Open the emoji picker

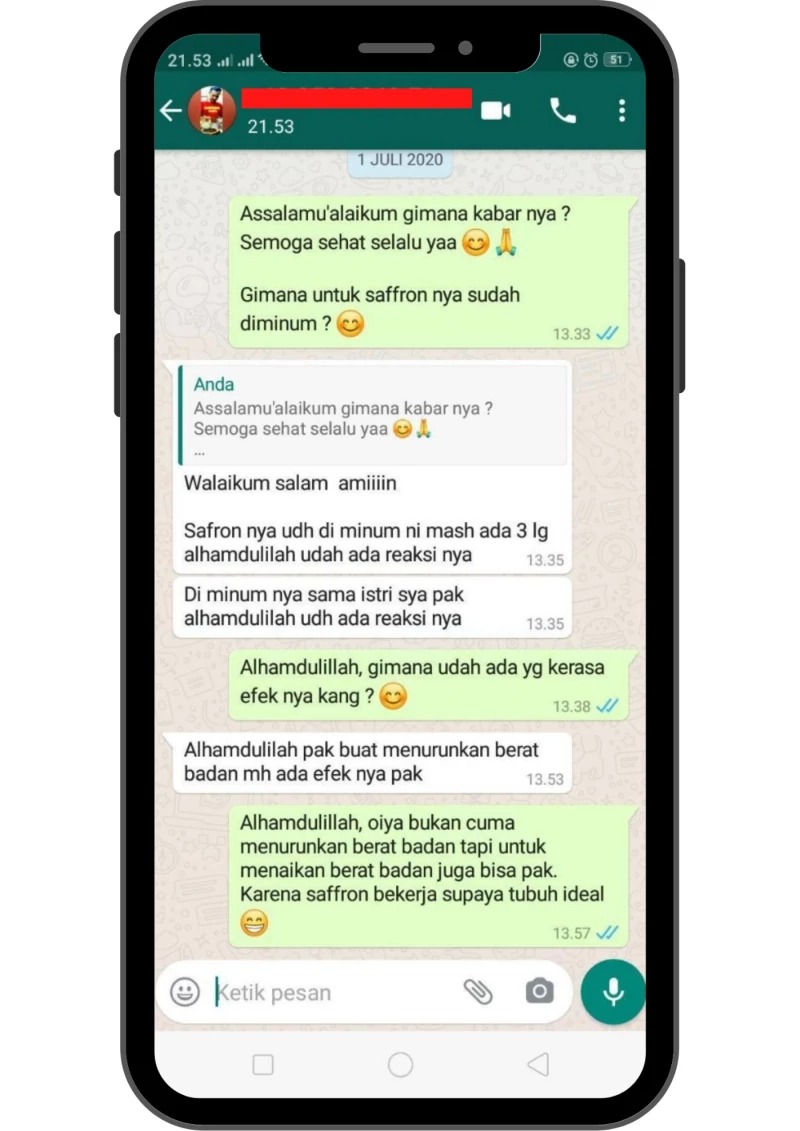click(185, 992)
